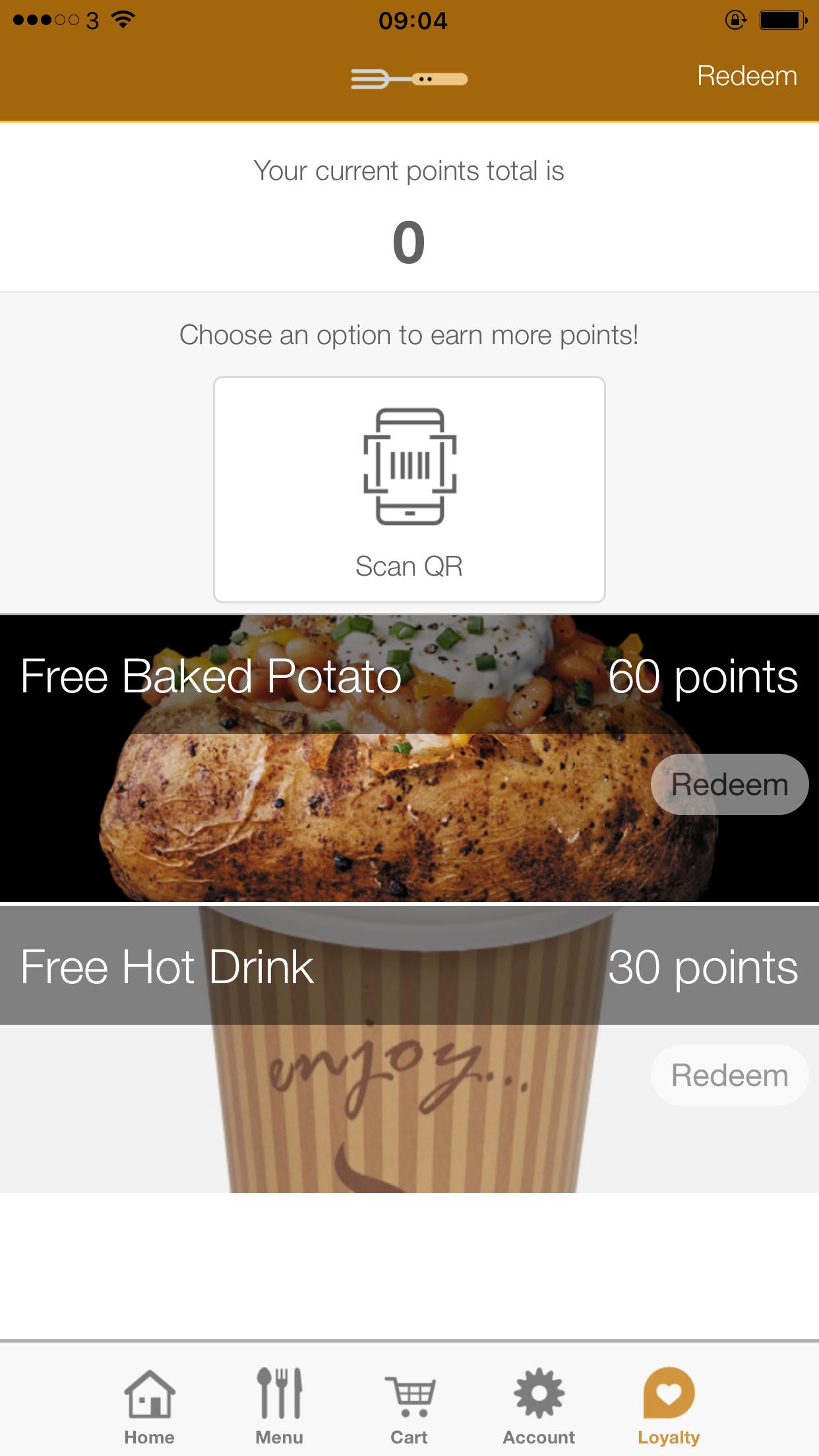
Task: Redeem the Free Baked Potato reward
Action: [x=729, y=785]
